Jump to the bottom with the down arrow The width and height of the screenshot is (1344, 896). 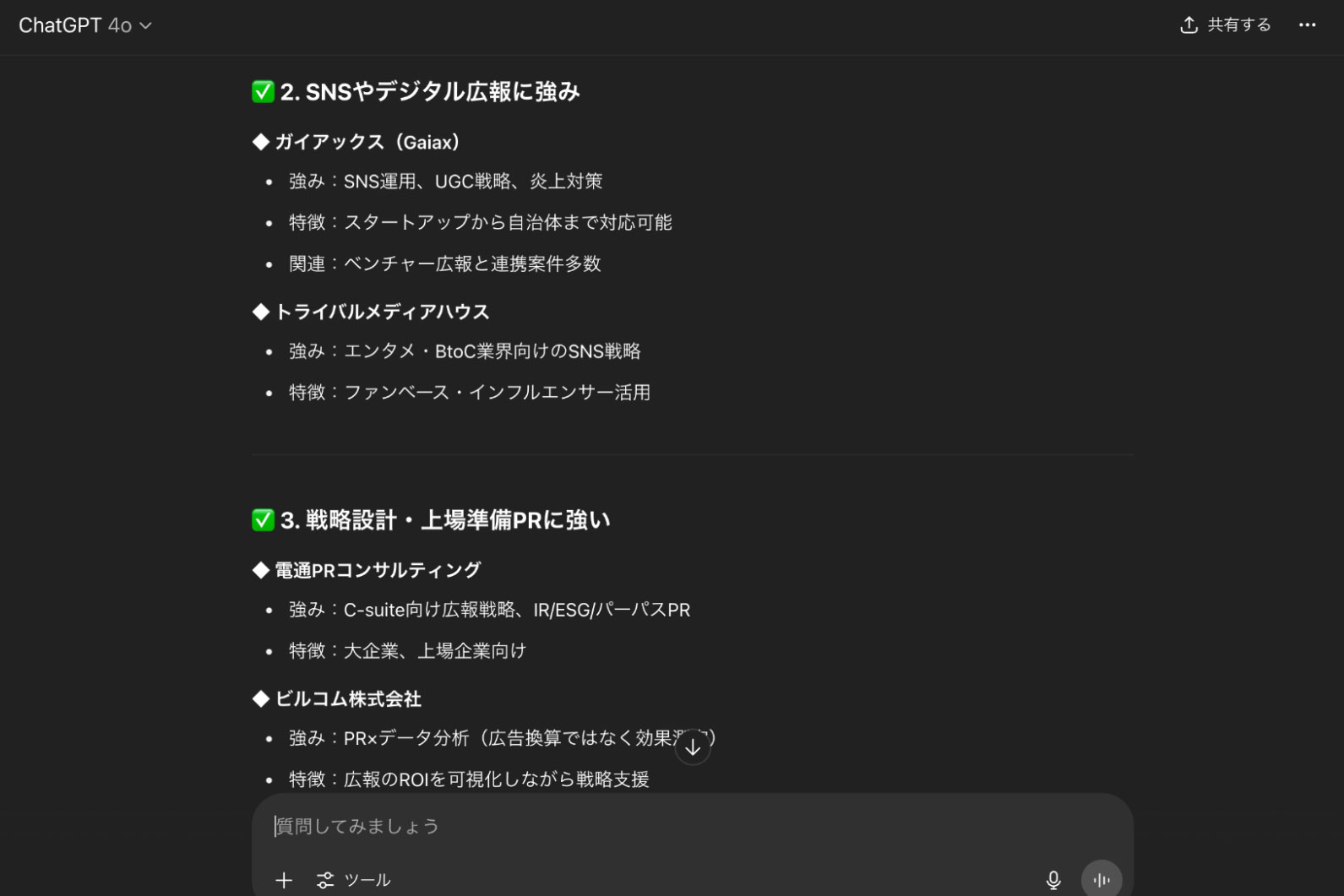click(x=693, y=747)
